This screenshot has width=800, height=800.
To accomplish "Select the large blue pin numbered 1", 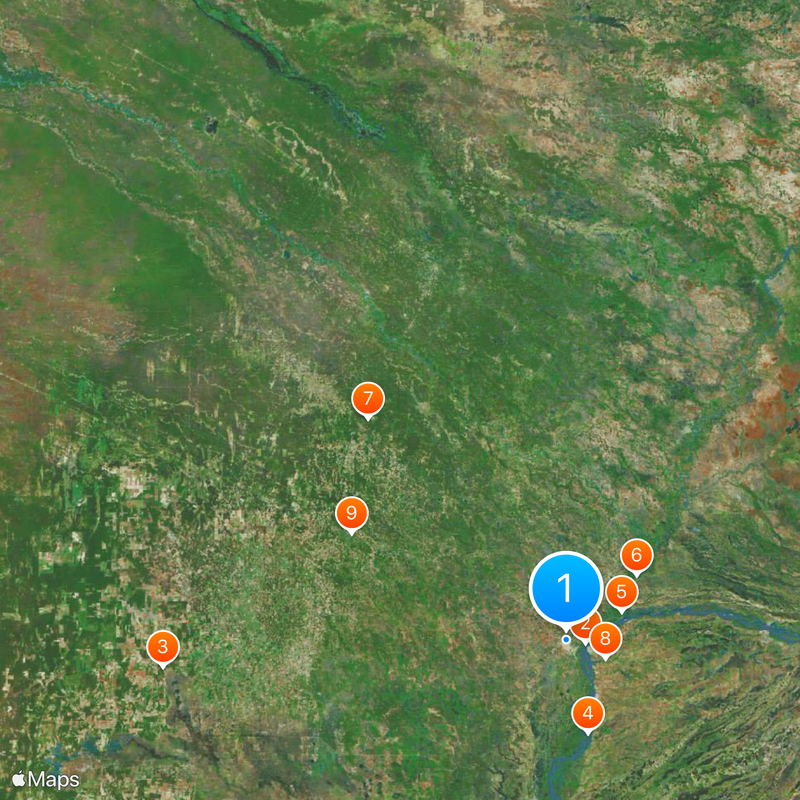I will 565,588.
